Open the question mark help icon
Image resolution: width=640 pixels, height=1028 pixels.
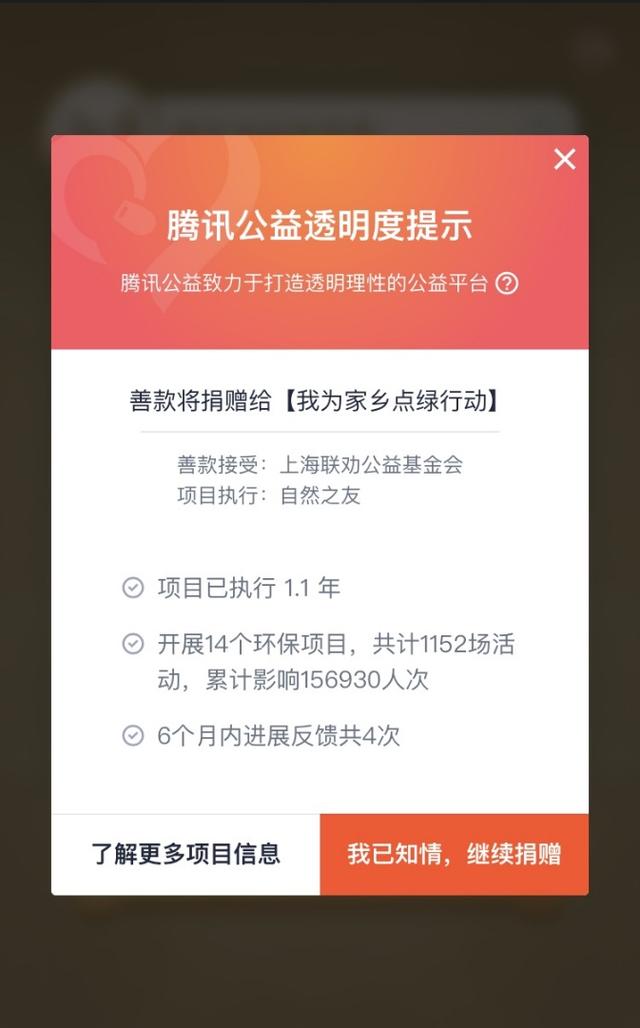[506, 283]
